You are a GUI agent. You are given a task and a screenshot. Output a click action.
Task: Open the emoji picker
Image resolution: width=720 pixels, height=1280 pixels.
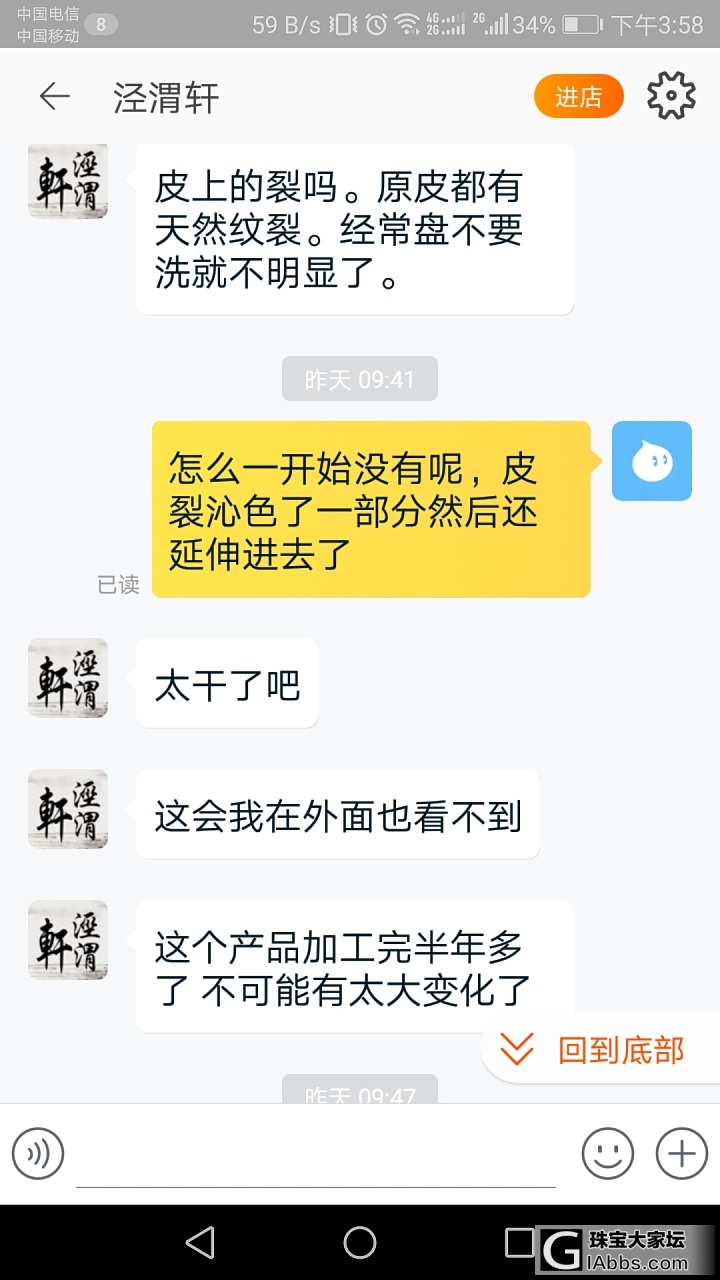click(x=608, y=1154)
